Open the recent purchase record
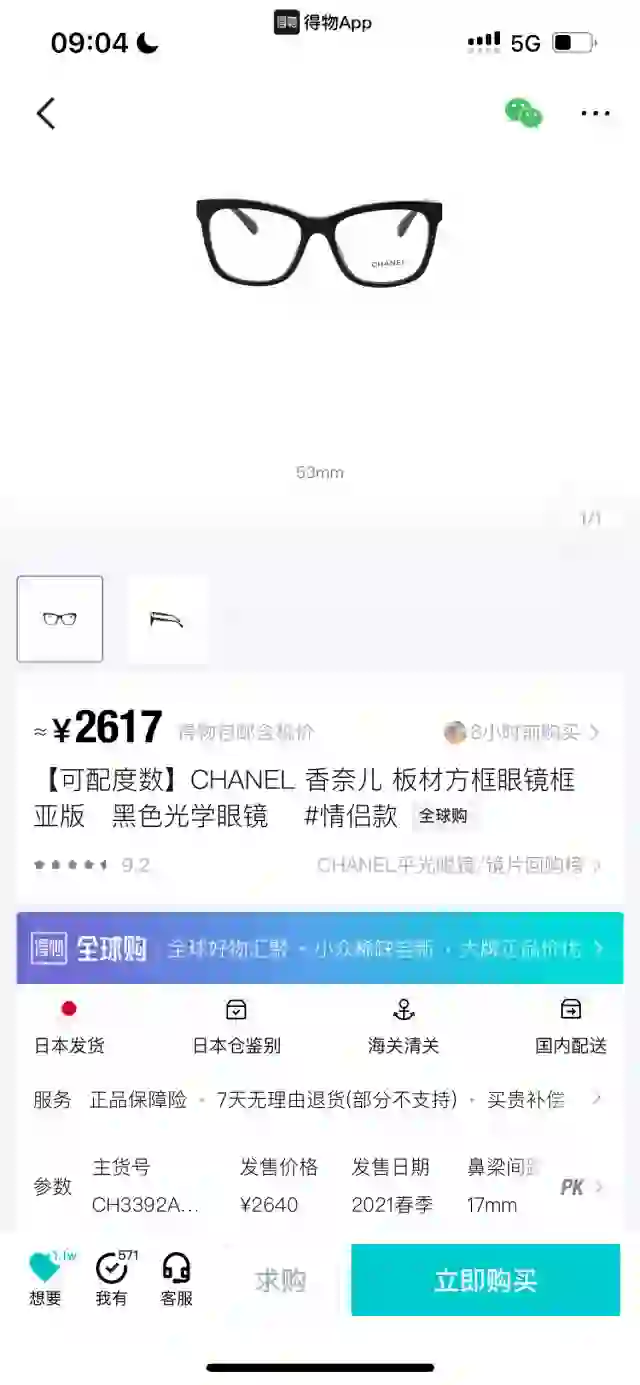Image resolution: width=640 pixels, height=1385 pixels. click(522, 732)
